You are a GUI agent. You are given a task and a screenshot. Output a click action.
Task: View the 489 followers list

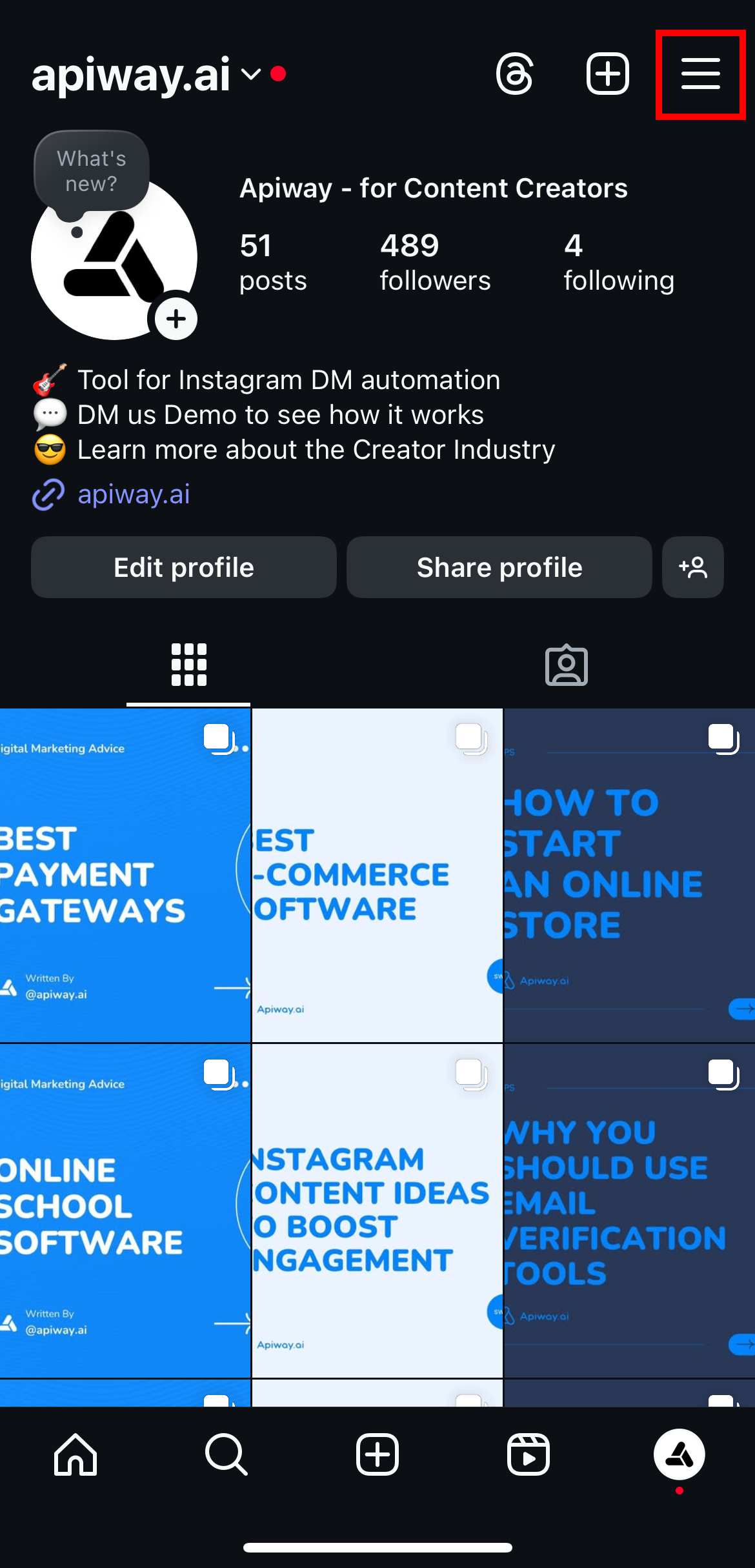[434, 263]
